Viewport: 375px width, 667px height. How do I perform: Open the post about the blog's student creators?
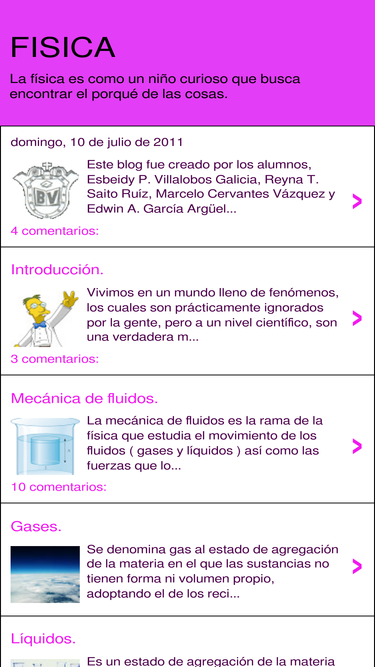pos(187,186)
